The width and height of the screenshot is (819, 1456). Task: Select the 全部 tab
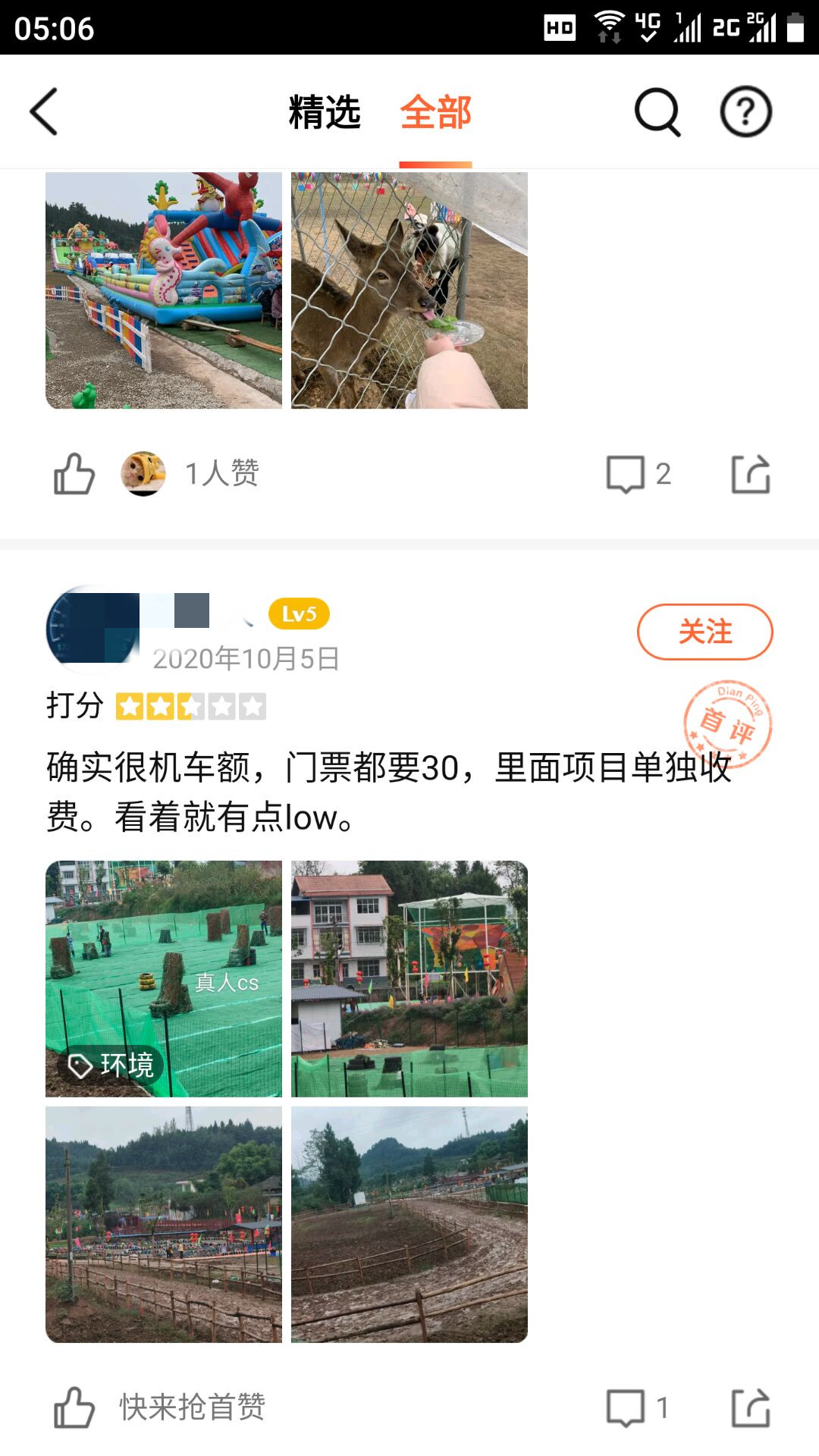tap(435, 112)
